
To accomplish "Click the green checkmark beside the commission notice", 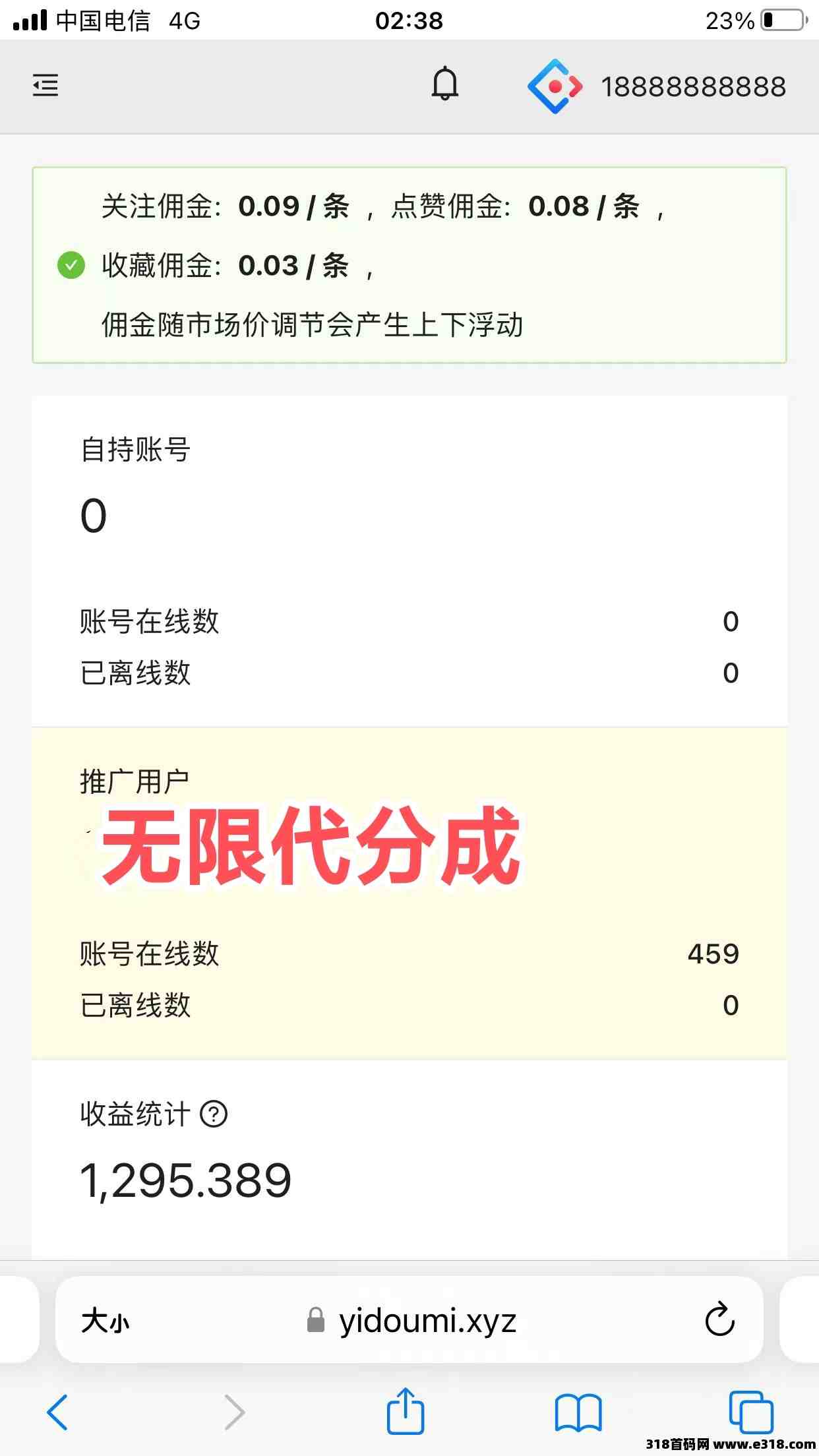I will 71,266.
